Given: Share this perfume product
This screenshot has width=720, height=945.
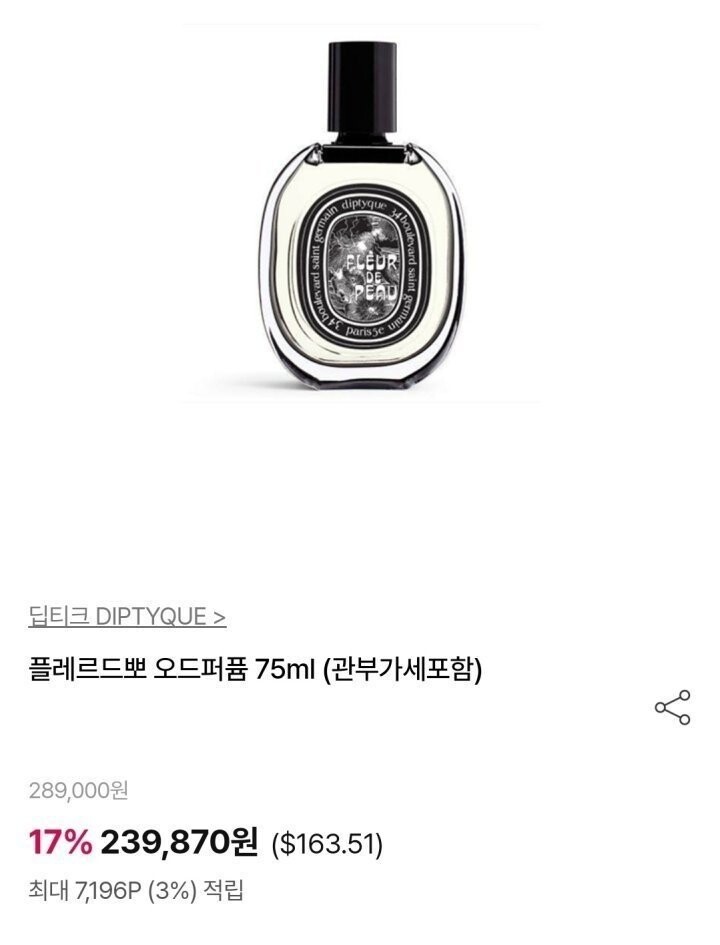Looking at the screenshot, I should click(x=672, y=707).
